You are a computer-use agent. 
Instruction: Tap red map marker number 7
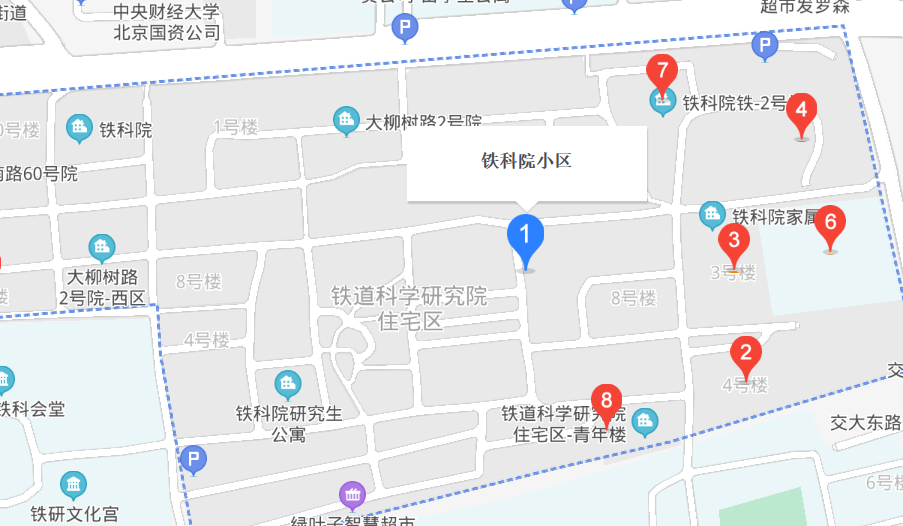click(661, 73)
